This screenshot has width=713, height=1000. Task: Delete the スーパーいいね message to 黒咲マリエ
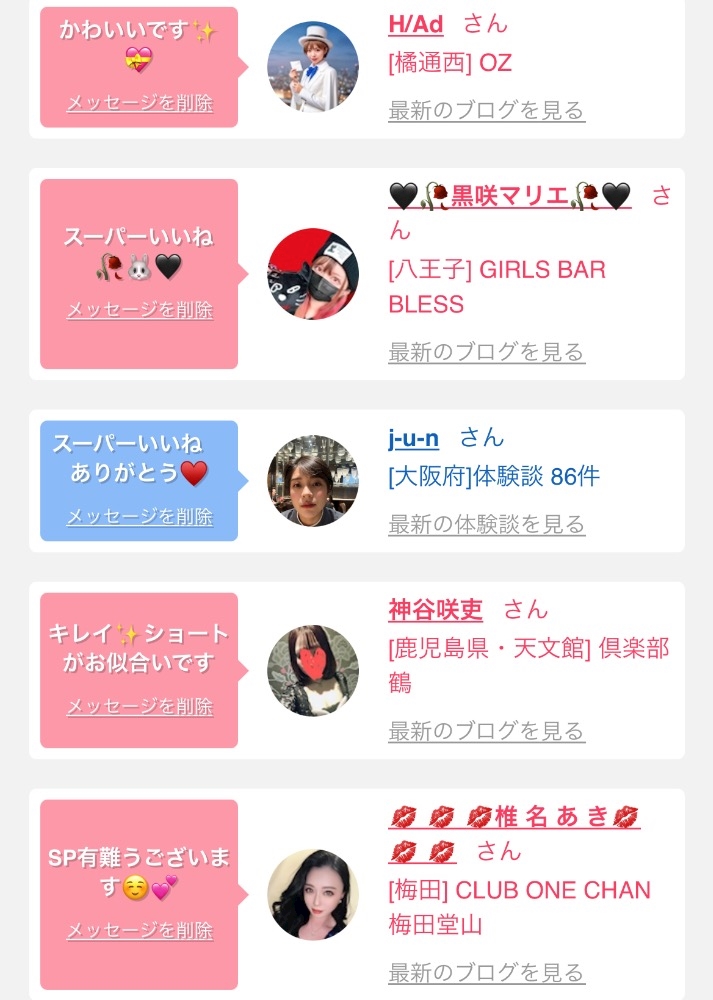(139, 310)
